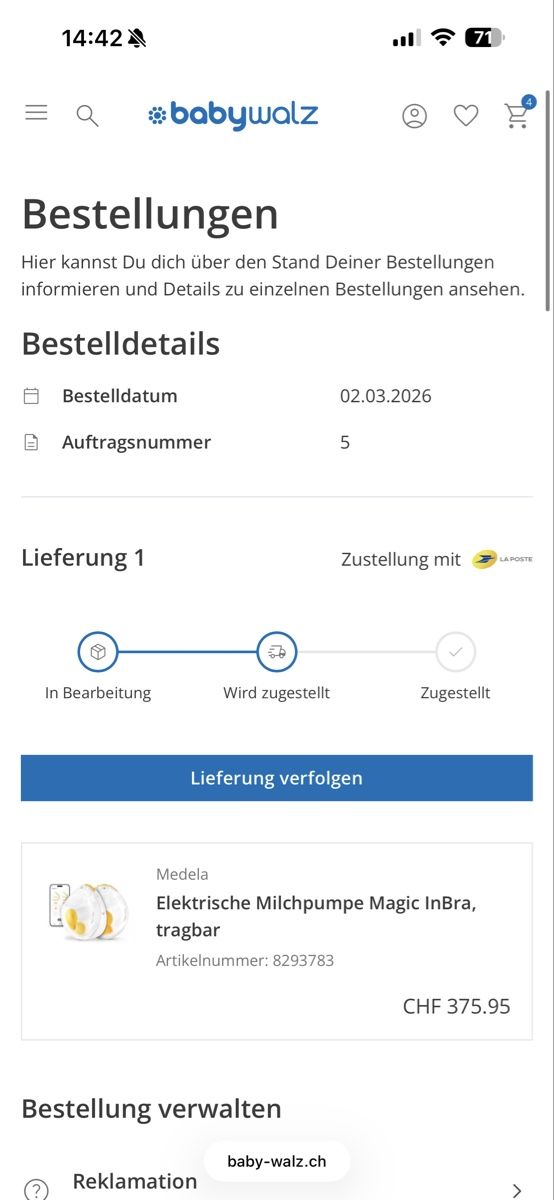View the wishlist heart
Viewport: 554px width, 1200px height.
[466, 116]
